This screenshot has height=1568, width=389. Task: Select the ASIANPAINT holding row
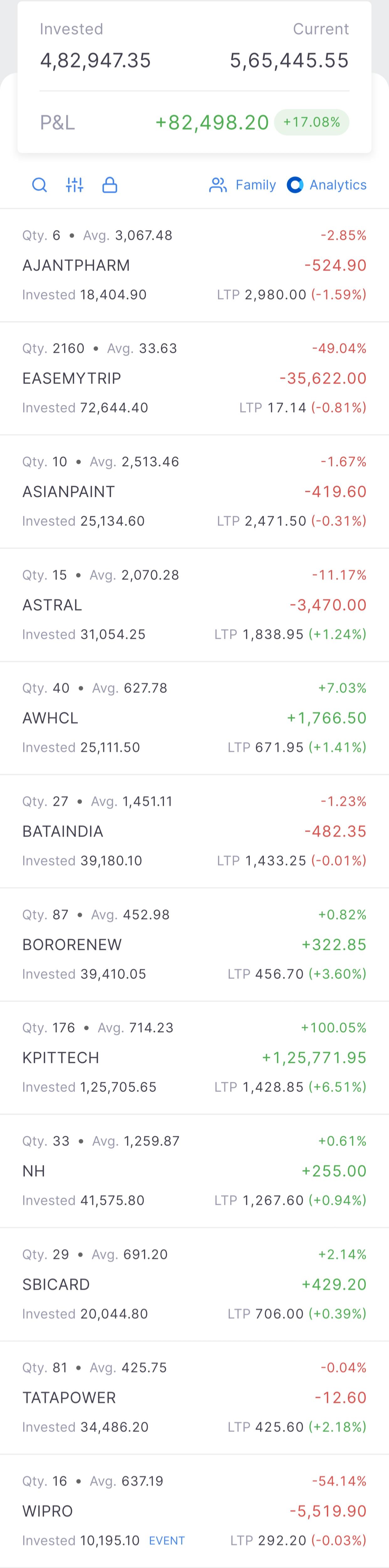[194, 492]
